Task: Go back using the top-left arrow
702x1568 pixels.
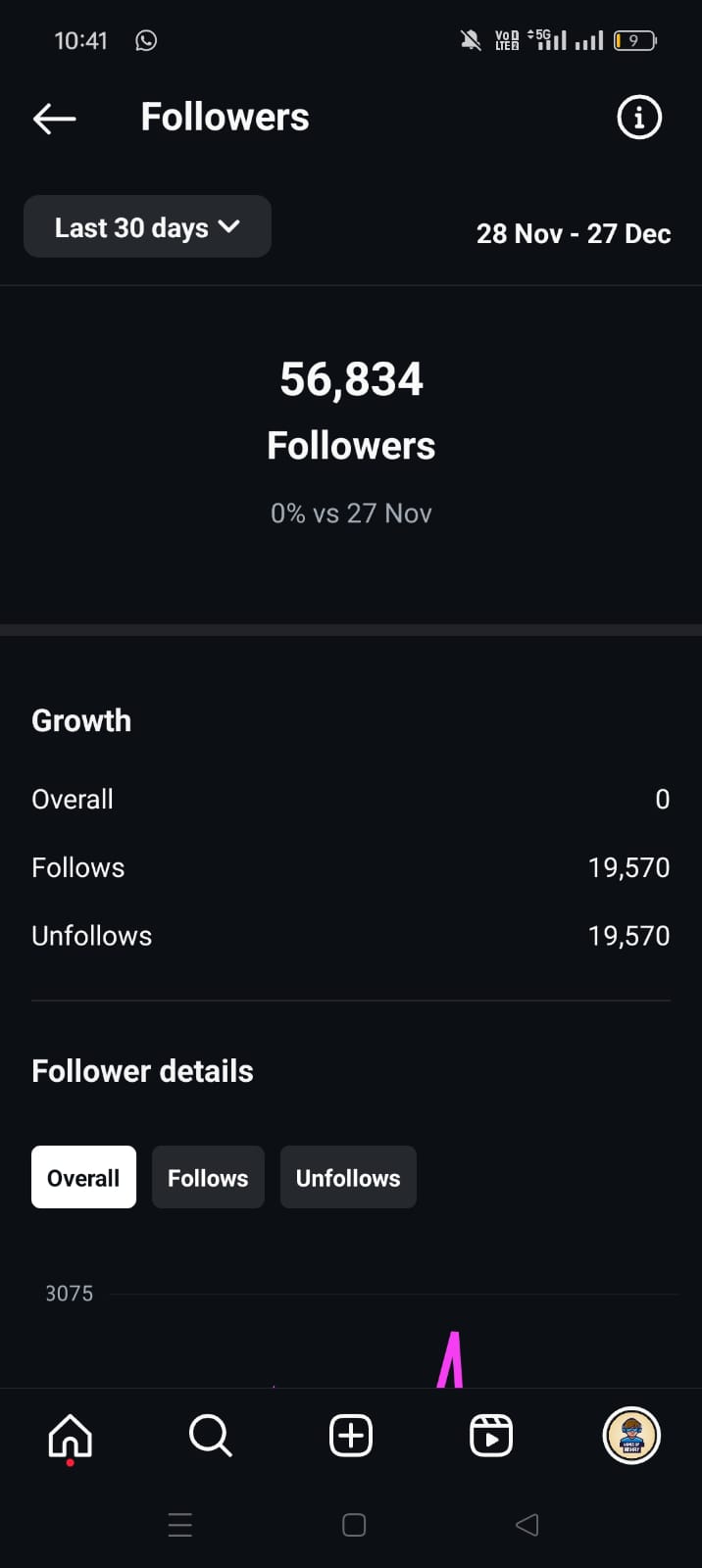Action: 55,119
